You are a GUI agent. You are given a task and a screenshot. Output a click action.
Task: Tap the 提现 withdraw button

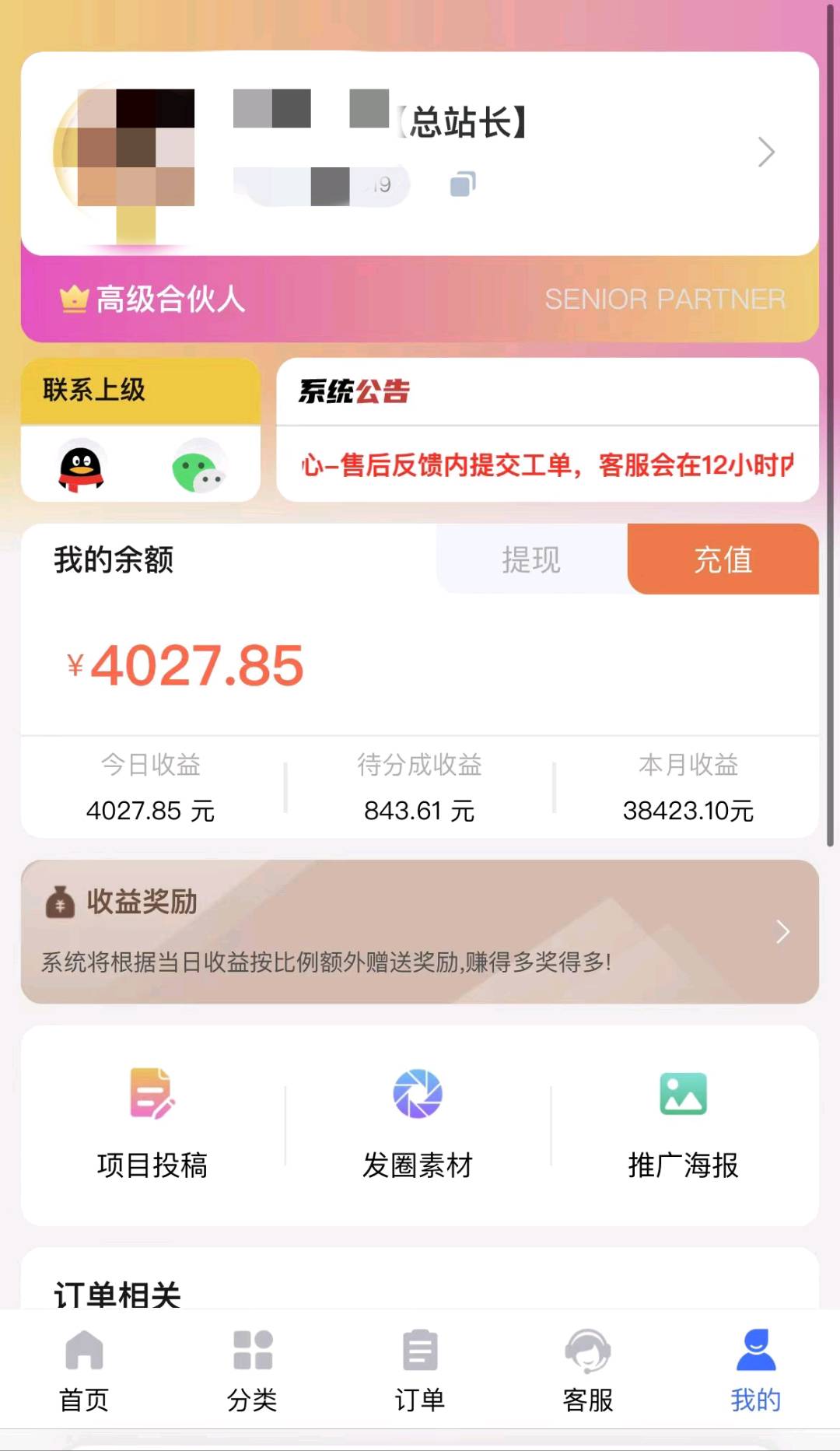tap(531, 559)
